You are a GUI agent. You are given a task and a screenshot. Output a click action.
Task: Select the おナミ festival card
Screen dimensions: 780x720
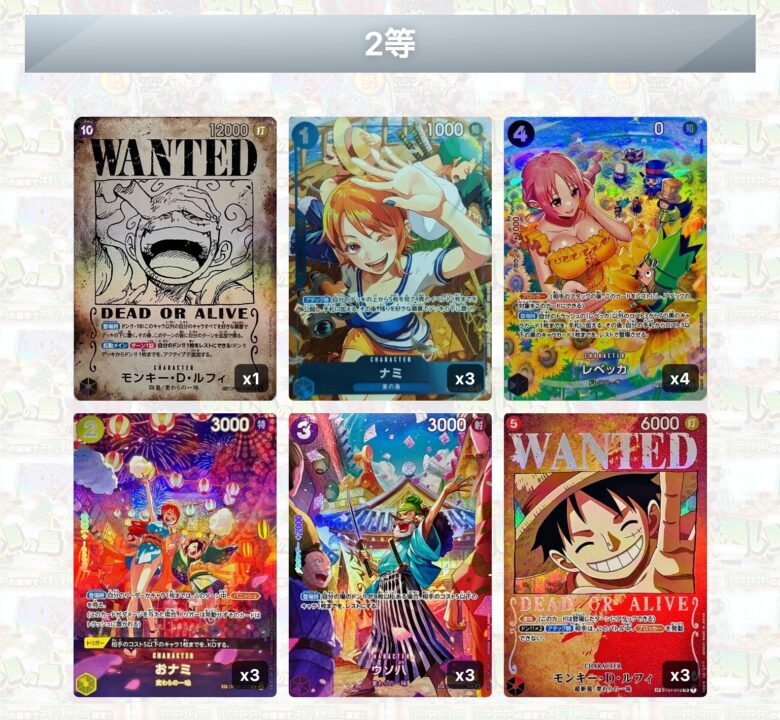[175, 554]
